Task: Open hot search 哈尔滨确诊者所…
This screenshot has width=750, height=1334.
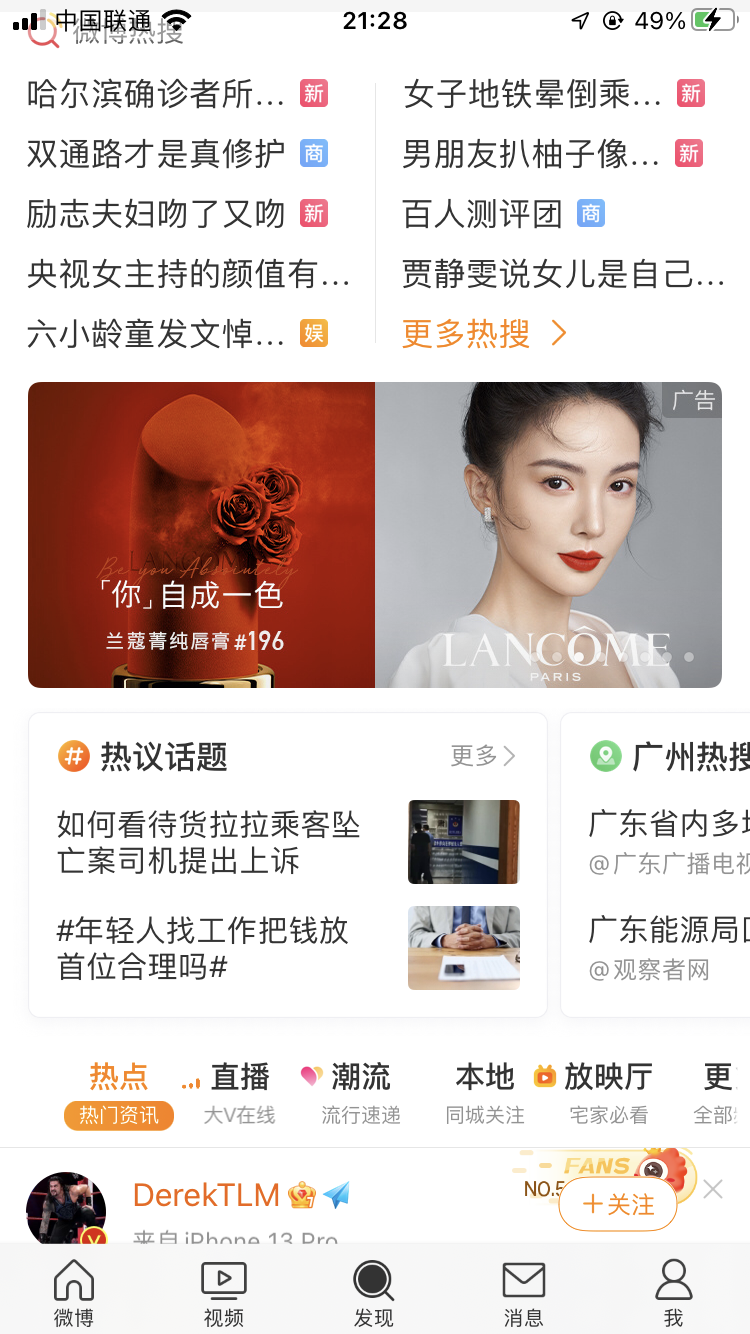Action: point(157,94)
